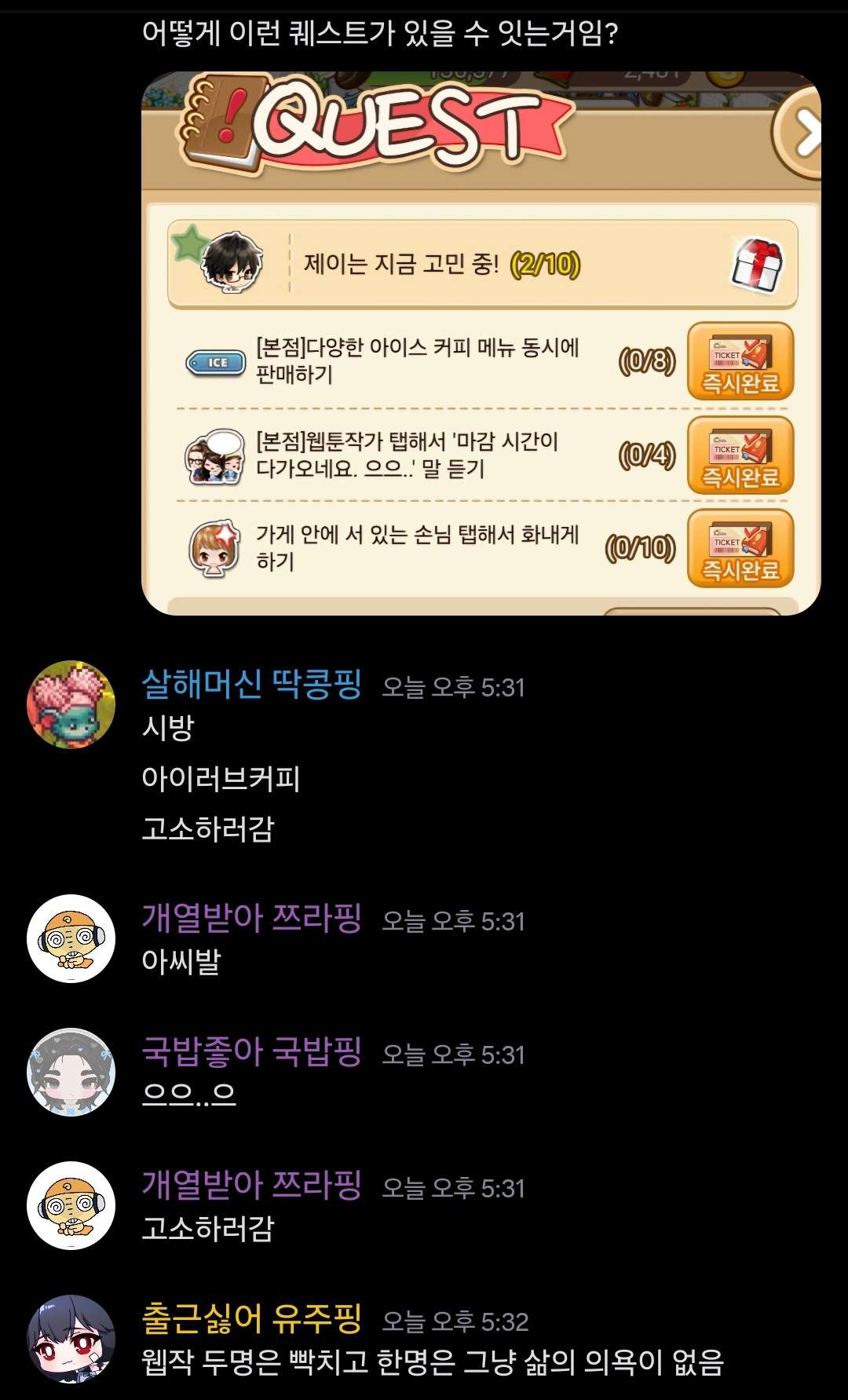Open 국밥좋아 국밥핑's avatar profile

pos(71,1072)
